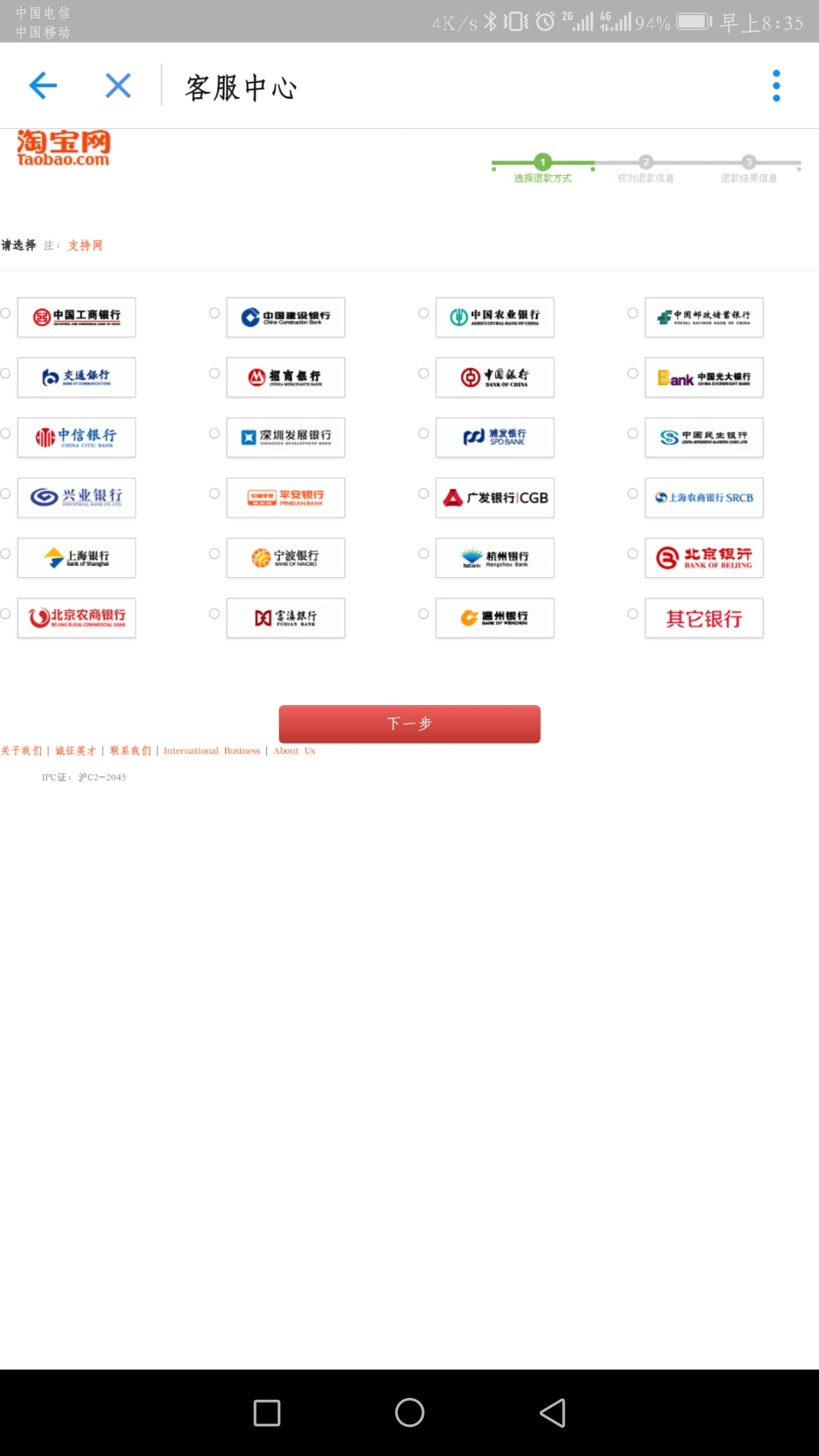Select 中国邮政储蓄银行 radio option
The image size is (819, 1456).
pos(633,313)
